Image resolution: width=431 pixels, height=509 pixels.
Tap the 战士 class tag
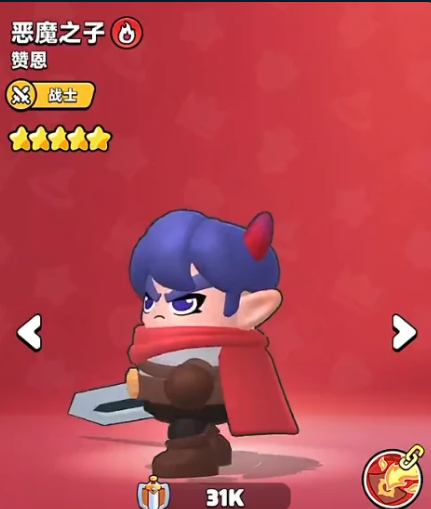pyautogui.click(x=51, y=95)
